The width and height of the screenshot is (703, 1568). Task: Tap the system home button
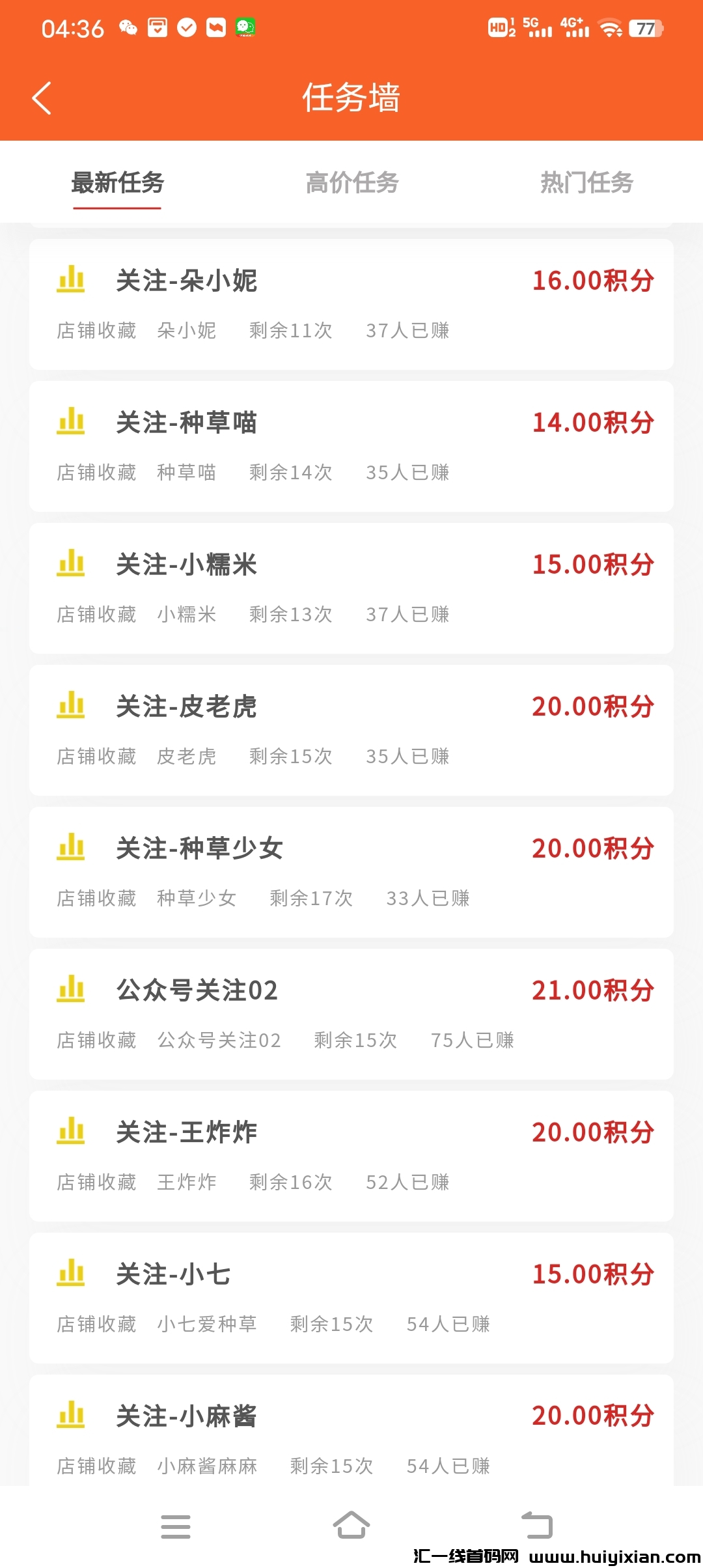(351, 1525)
